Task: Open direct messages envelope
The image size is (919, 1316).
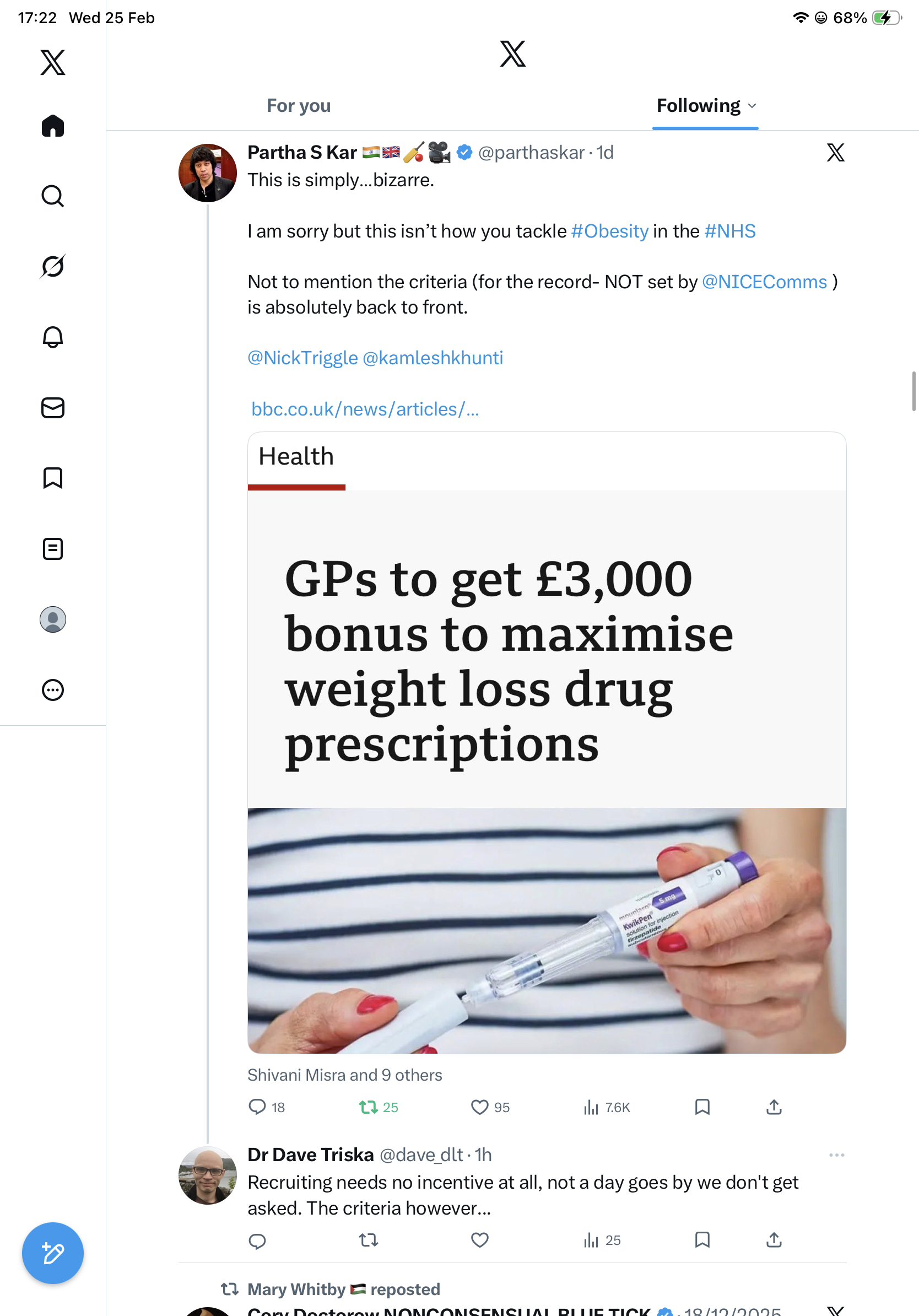Action: [x=53, y=407]
